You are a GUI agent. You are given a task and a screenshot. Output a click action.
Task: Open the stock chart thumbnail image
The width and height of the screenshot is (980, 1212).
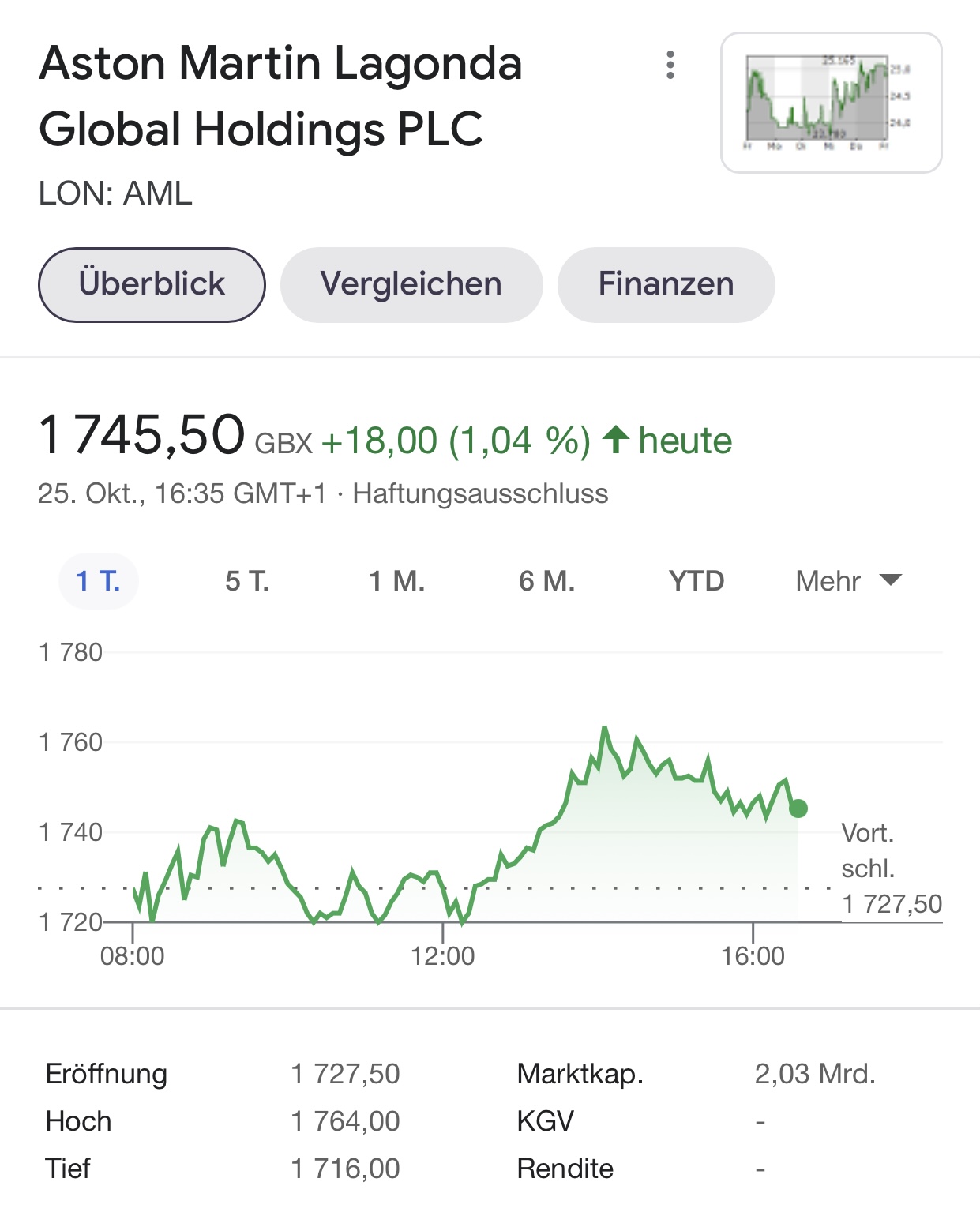[831, 103]
